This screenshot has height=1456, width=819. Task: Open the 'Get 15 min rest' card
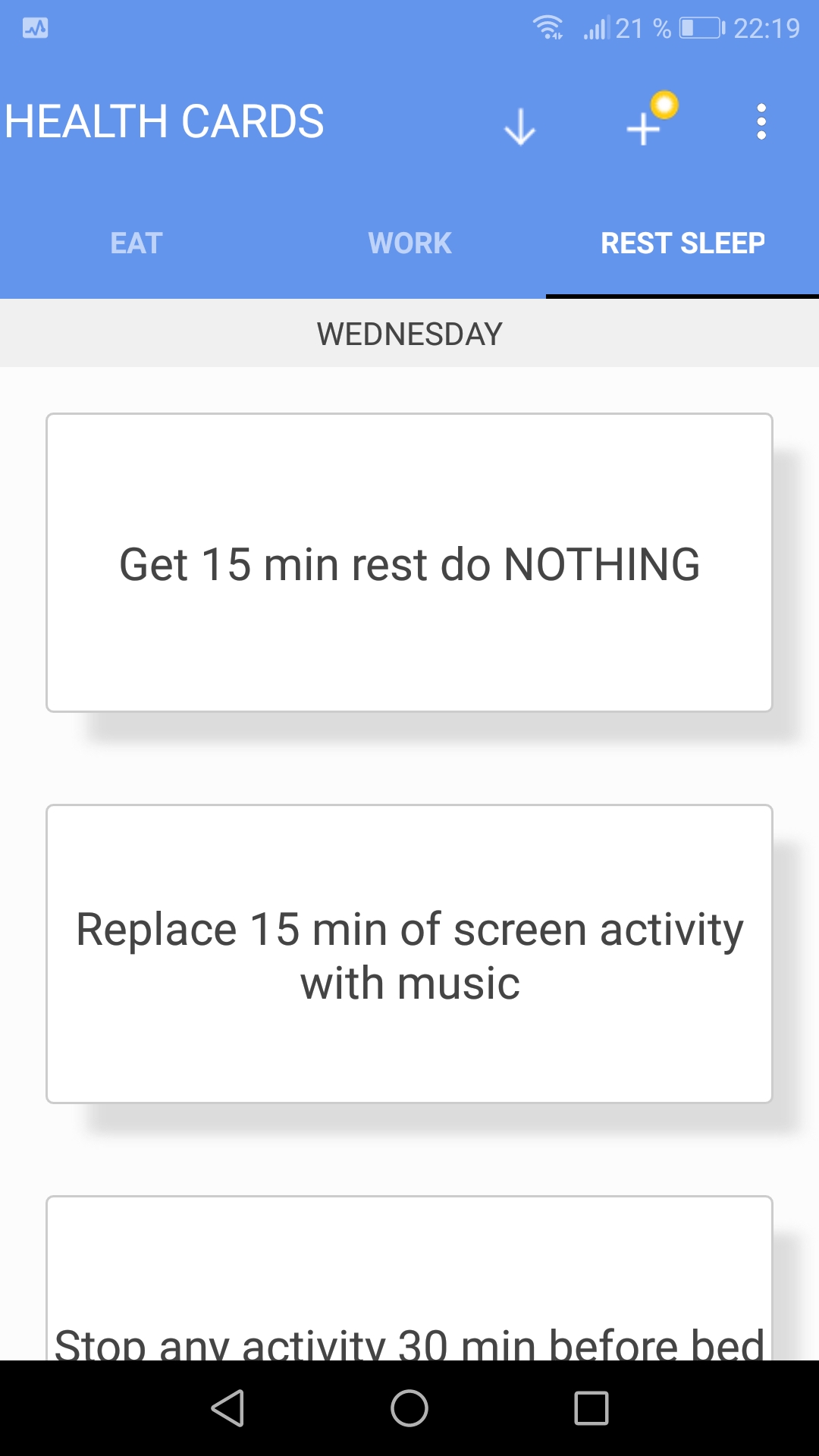point(409,563)
